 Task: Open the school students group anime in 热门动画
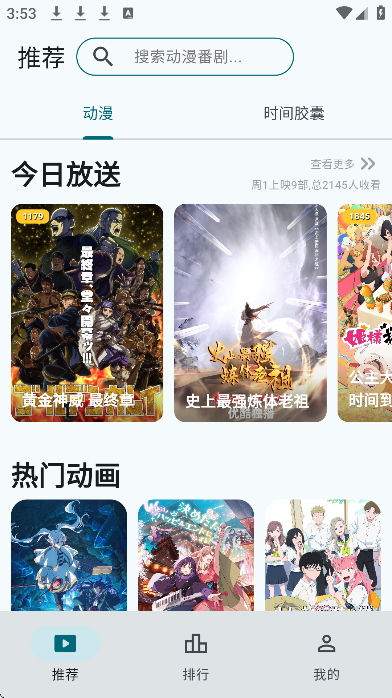pyautogui.click(x=323, y=555)
